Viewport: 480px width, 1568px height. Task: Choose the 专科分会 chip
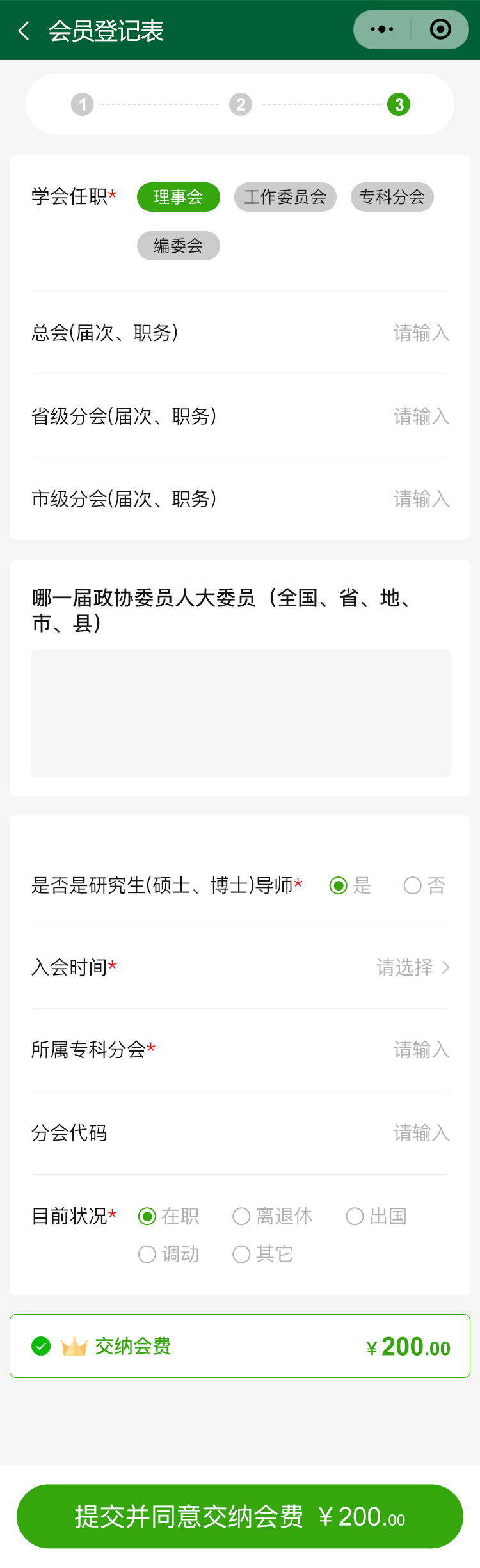pyautogui.click(x=392, y=197)
